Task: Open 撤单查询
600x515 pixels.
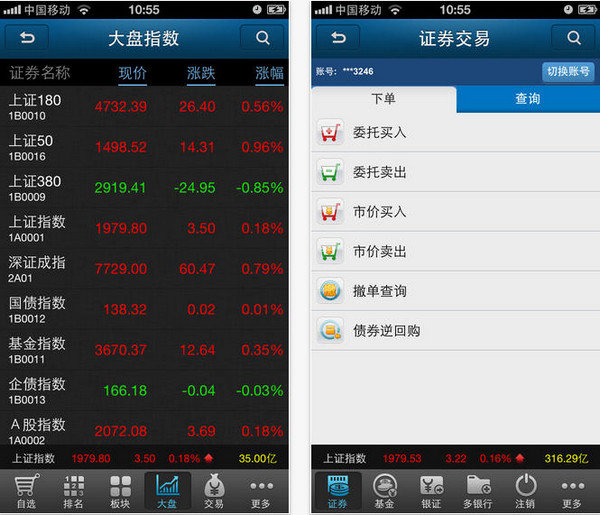Action: coord(455,291)
